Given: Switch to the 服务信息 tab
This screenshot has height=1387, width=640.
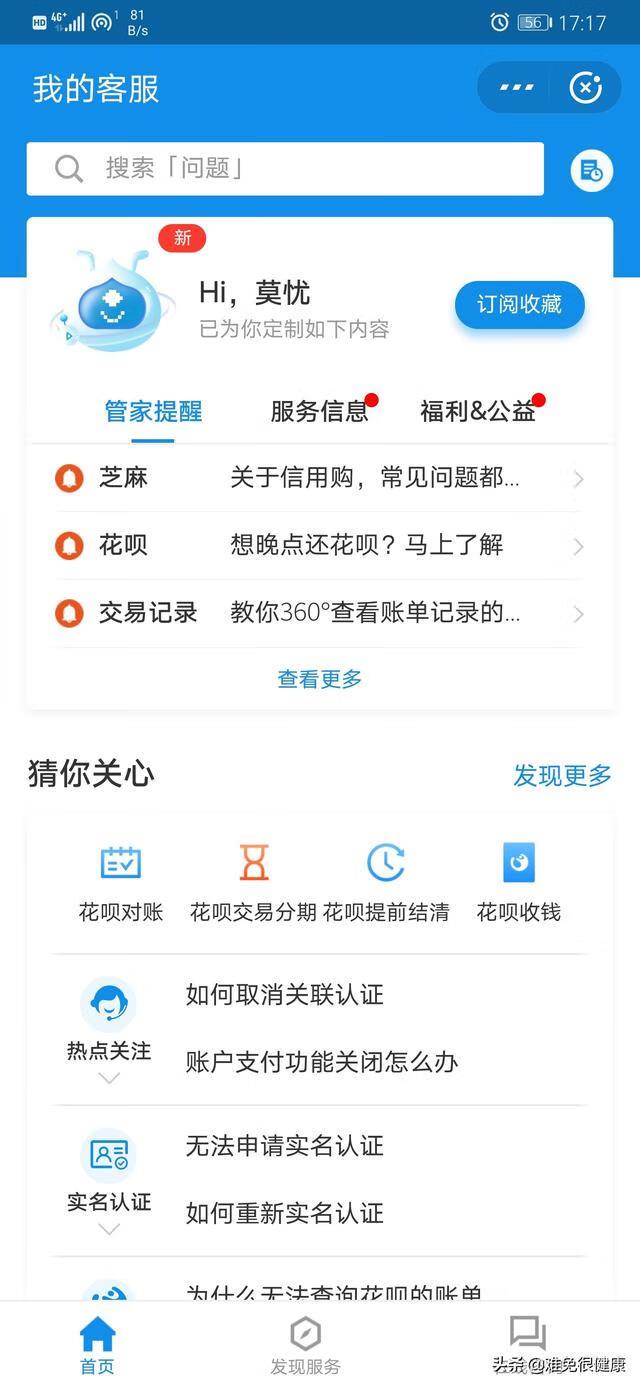Looking at the screenshot, I should pos(319,411).
